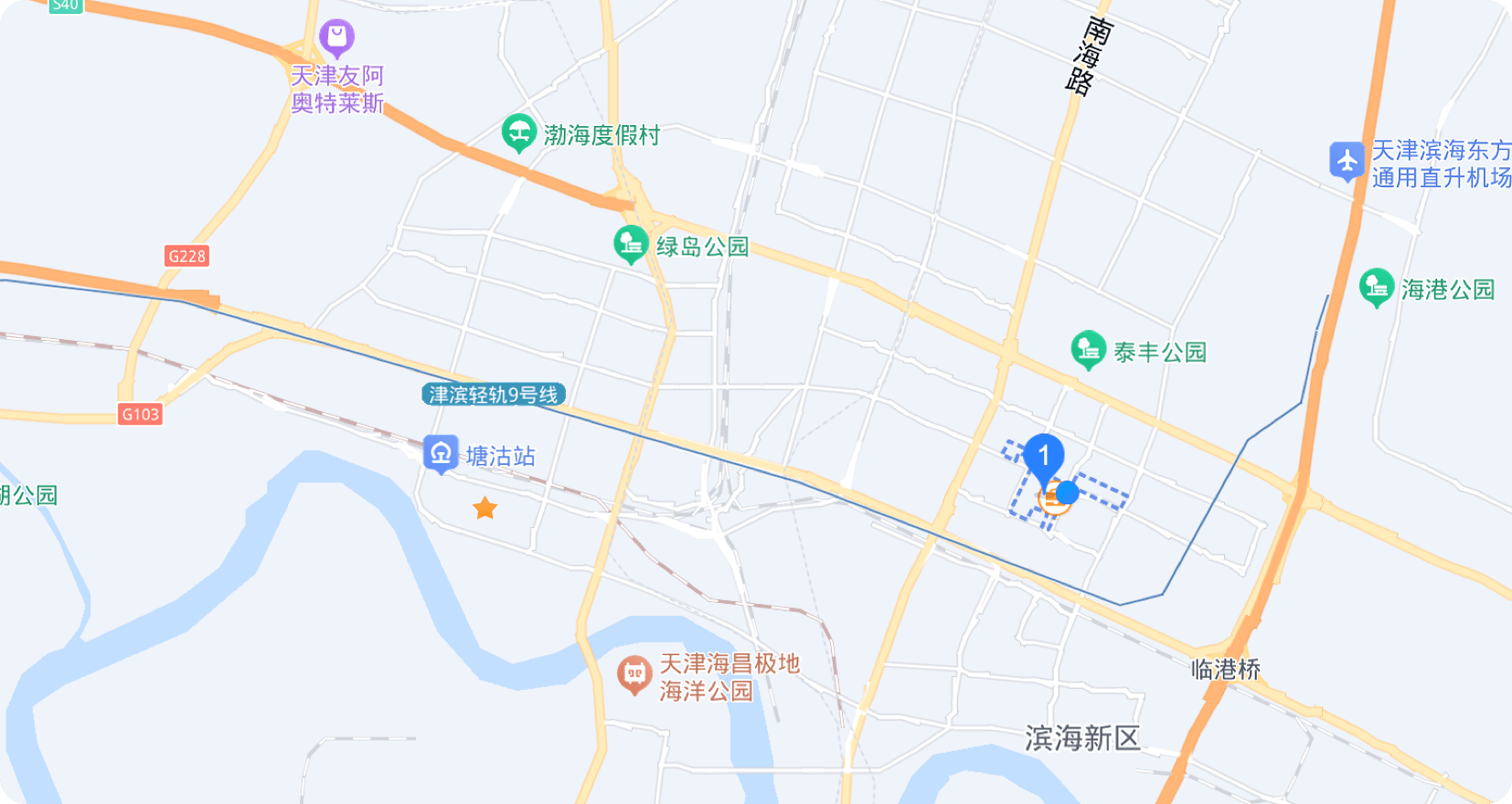Open 绿岛公园 park marker

(630, 245)
